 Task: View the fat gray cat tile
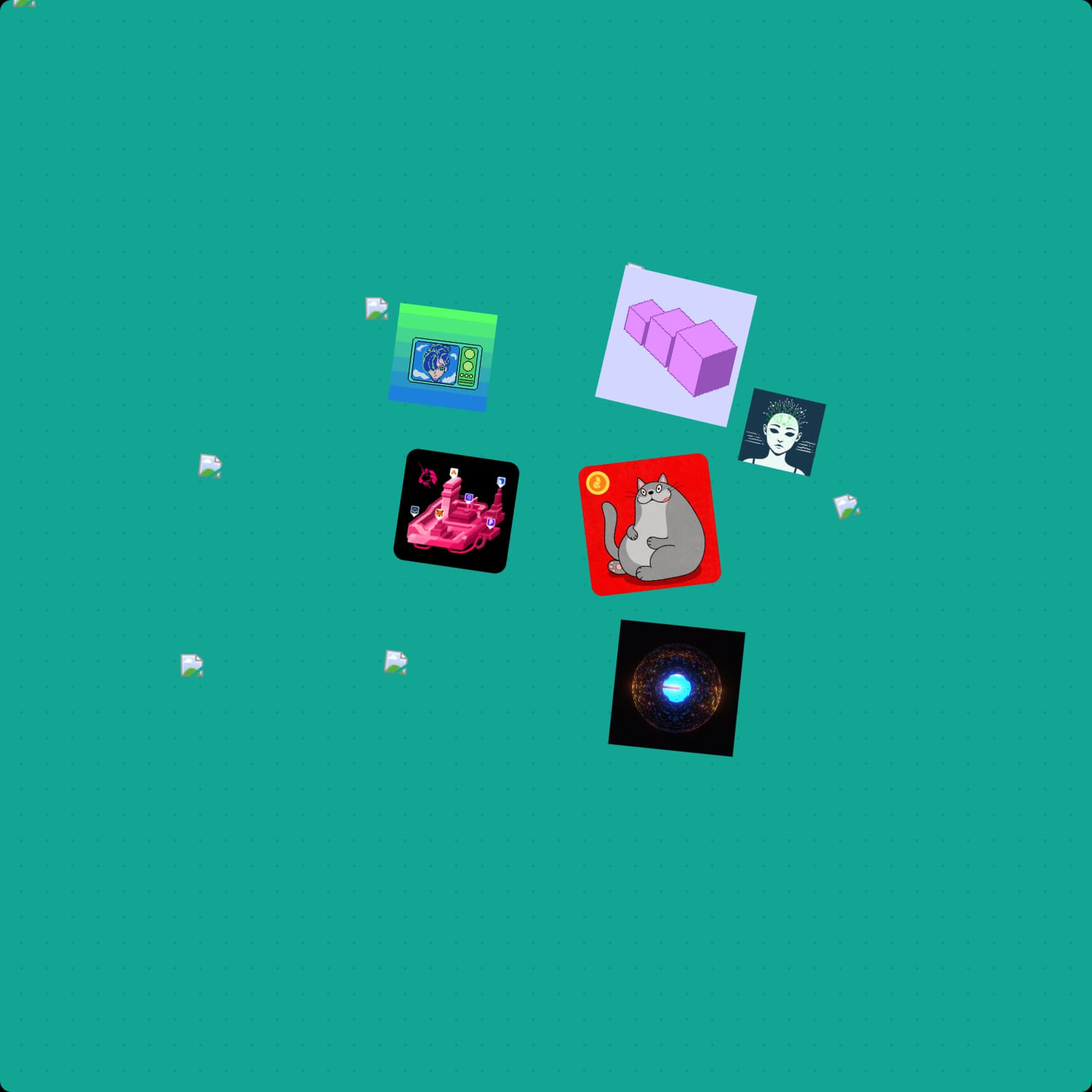pyautogui.click(x=650, y=524)
